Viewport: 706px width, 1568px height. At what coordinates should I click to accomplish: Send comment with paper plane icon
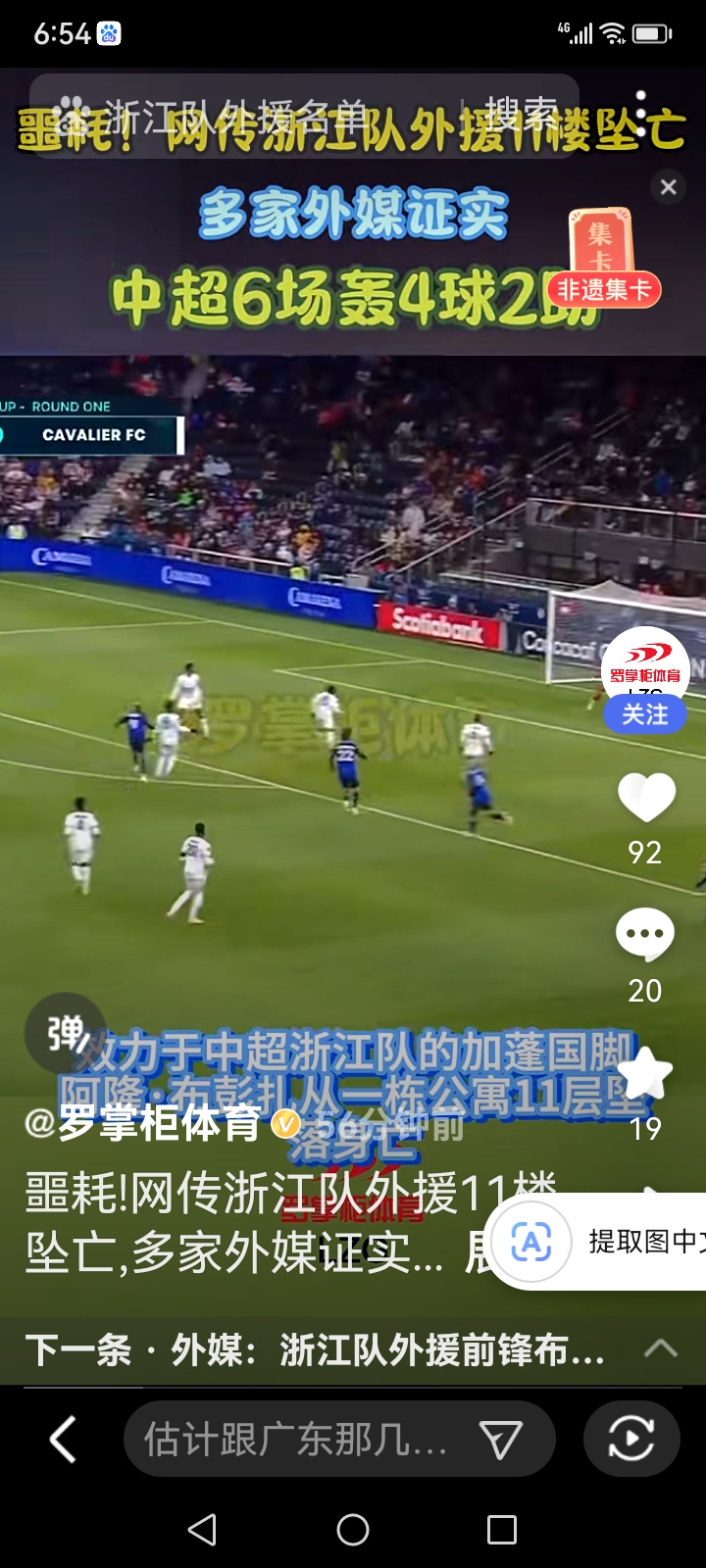501,1440
